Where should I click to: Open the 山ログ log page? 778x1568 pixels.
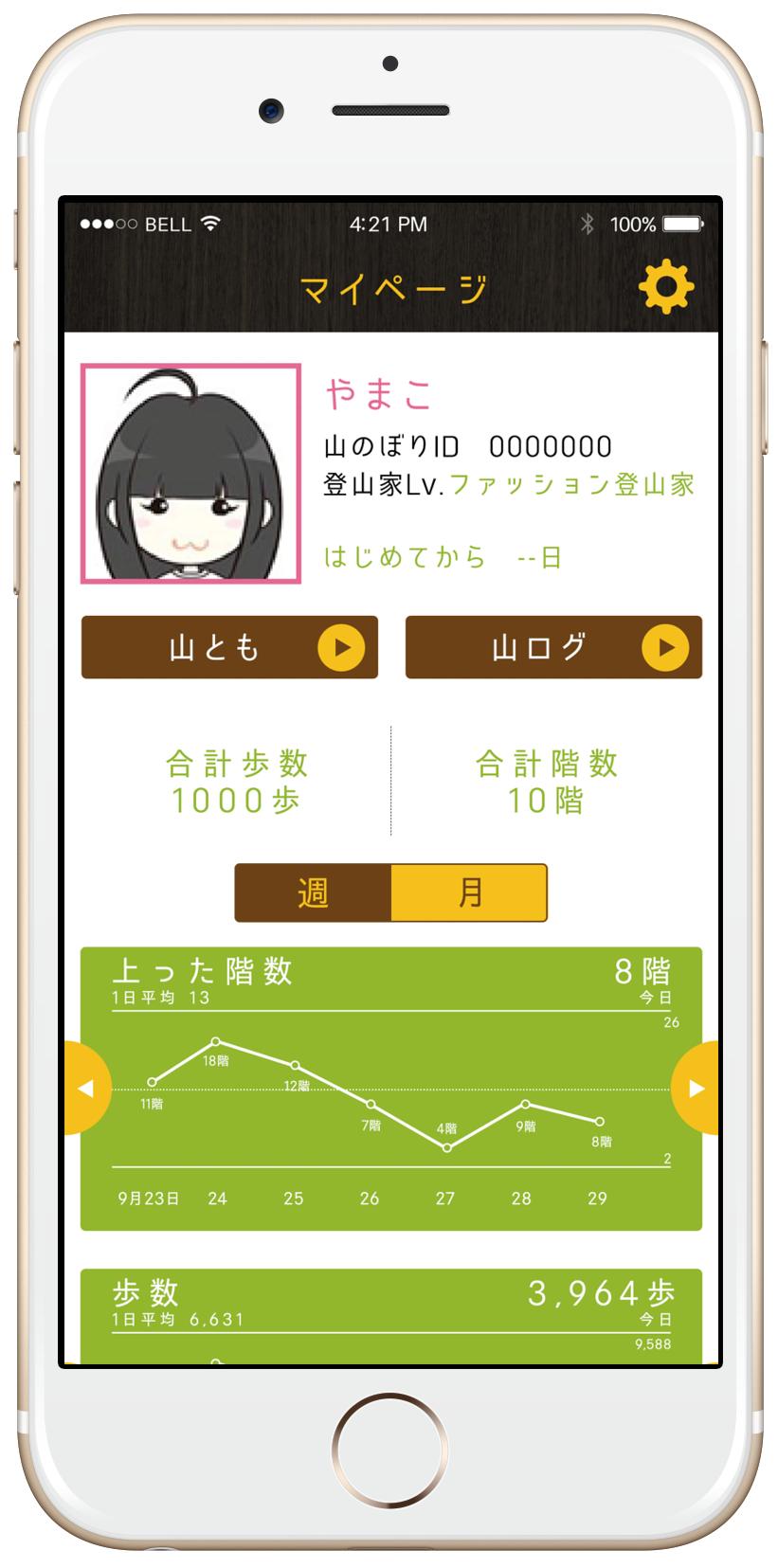(x=553, y=647)
